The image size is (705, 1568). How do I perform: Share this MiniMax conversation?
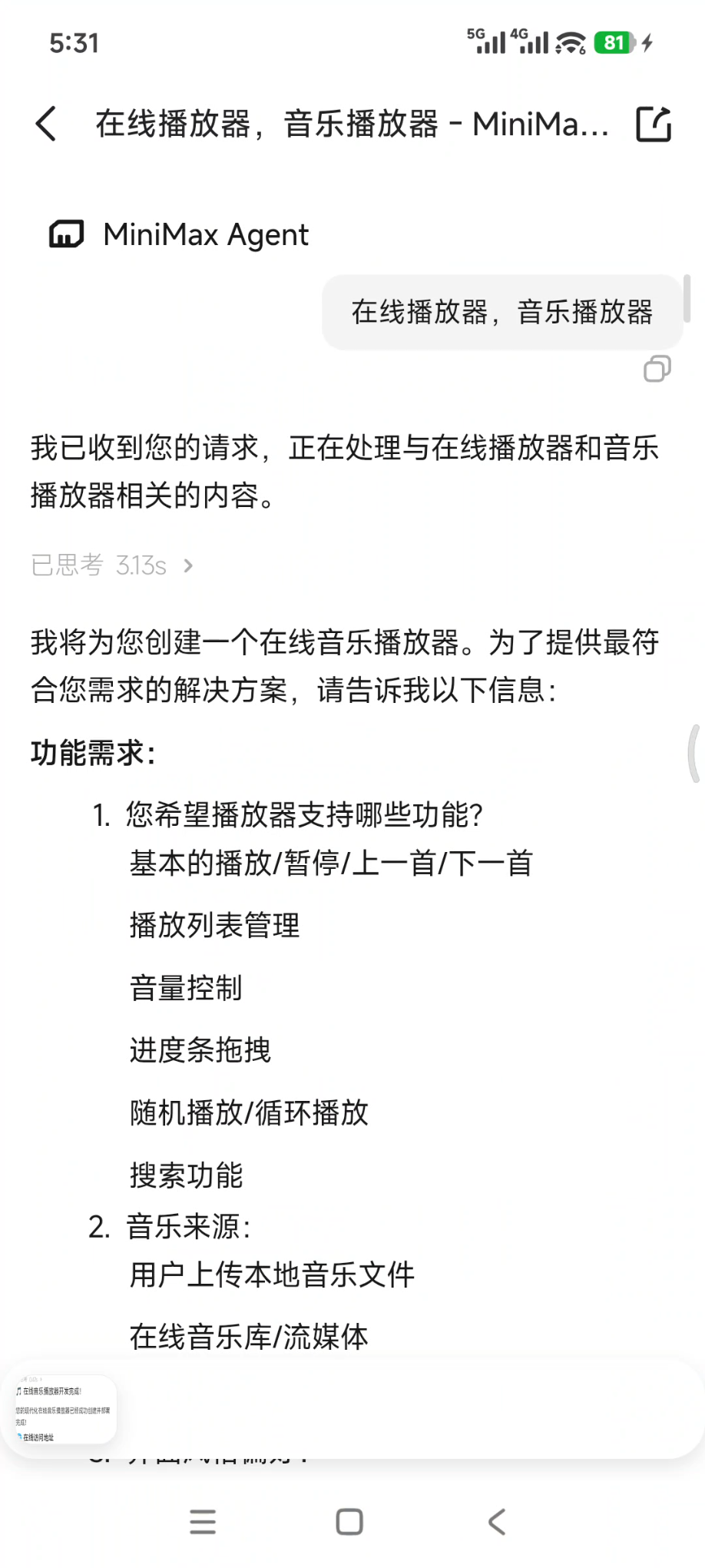click(x=654, y=124)
